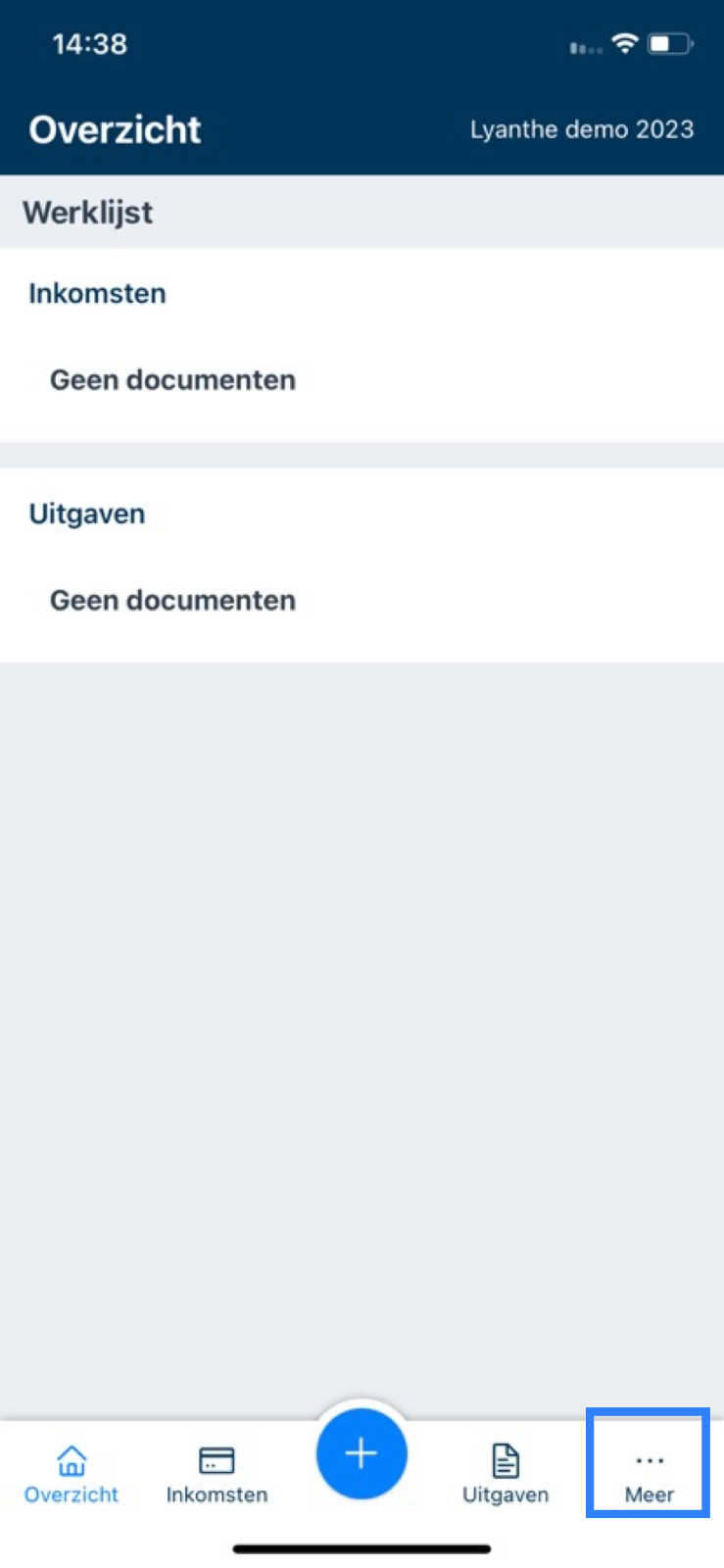Tap Lyanthe demo 2023 administration name
Screen dimensions: 724x1568
(x=581, y=129)
